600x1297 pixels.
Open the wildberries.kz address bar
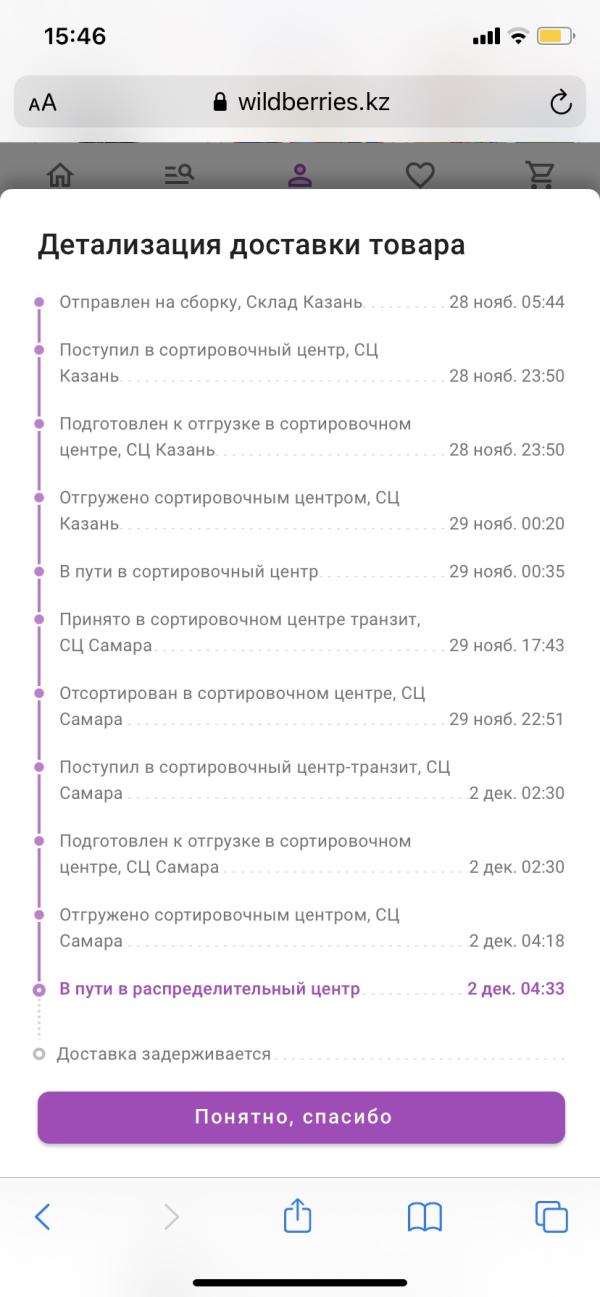point(301,102)
